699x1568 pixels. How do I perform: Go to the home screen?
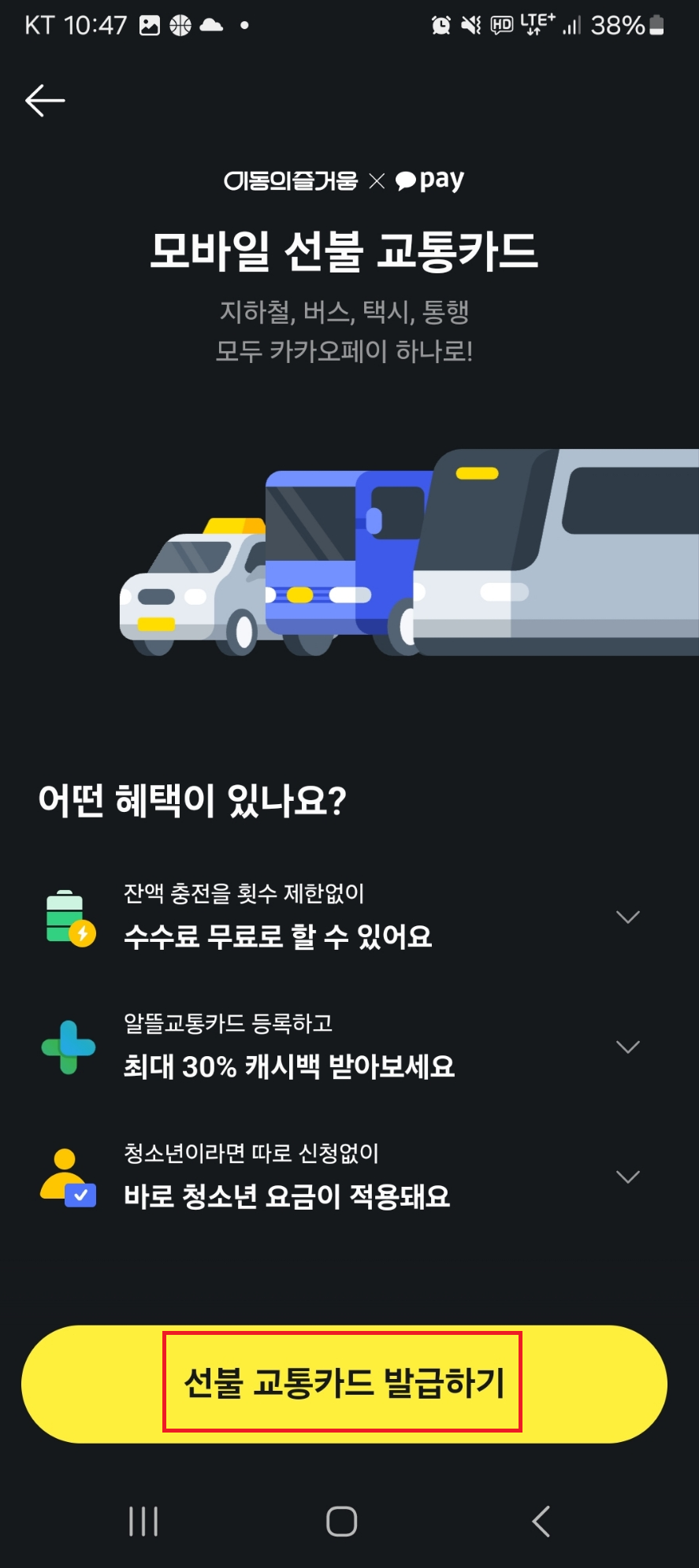pos(342,1522)
